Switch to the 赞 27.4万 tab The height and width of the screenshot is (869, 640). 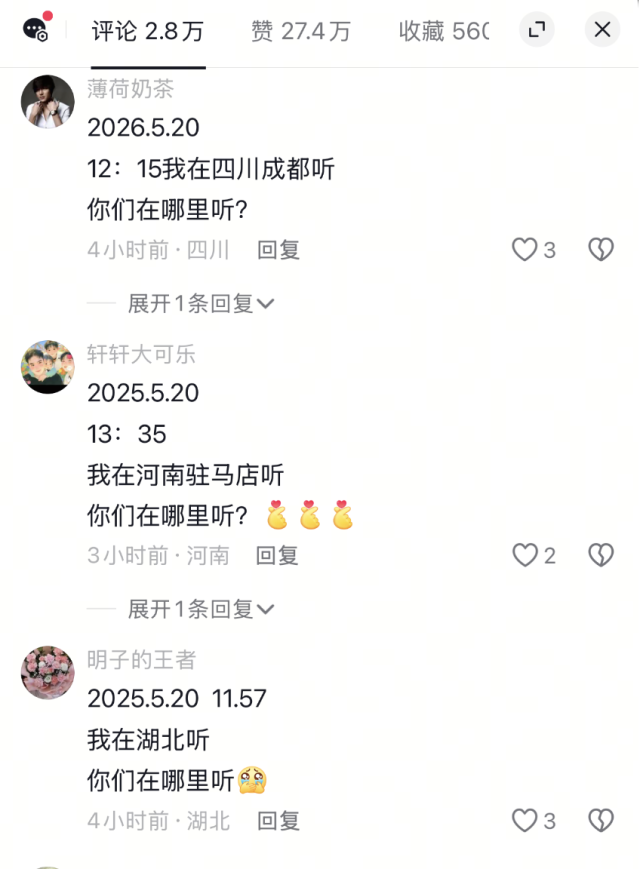[301, 31]
